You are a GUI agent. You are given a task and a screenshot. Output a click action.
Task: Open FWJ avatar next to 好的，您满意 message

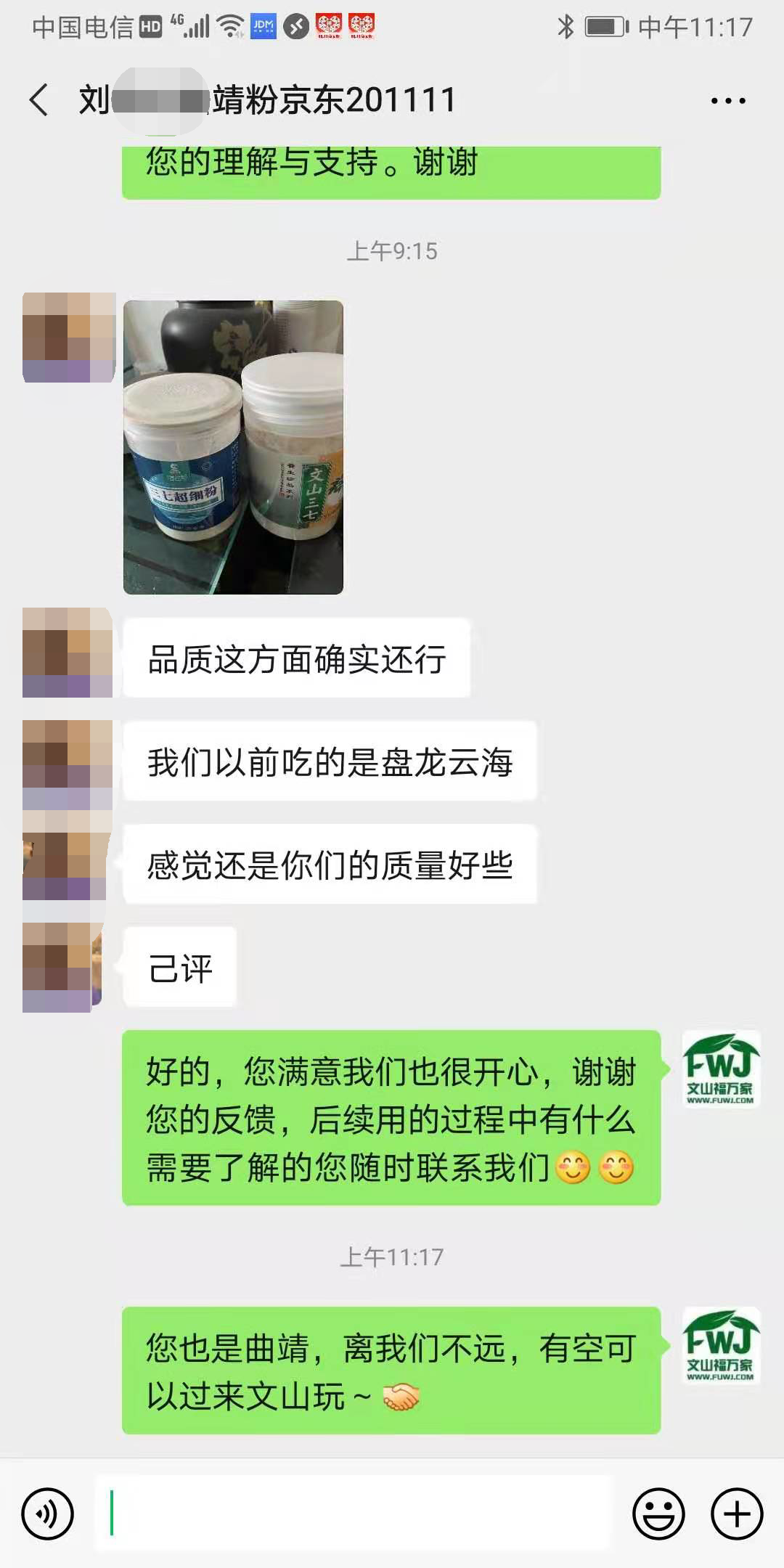[x=721, y=1069]
